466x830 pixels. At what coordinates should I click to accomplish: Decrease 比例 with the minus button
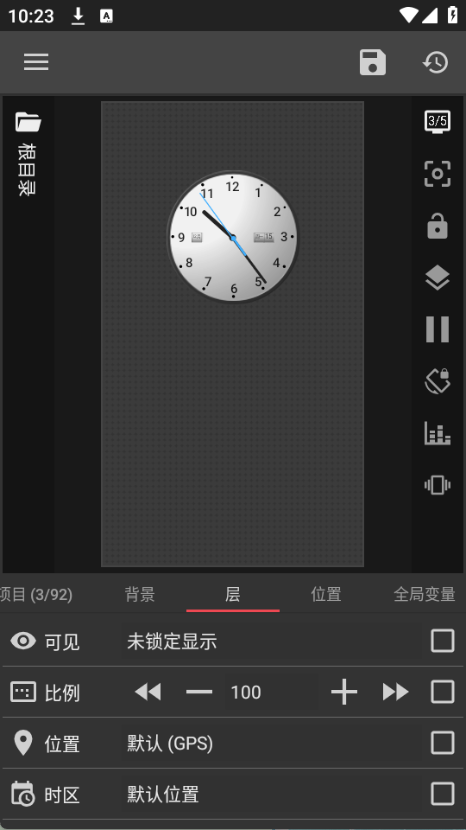pyautogui.click(x=199, y=692)
